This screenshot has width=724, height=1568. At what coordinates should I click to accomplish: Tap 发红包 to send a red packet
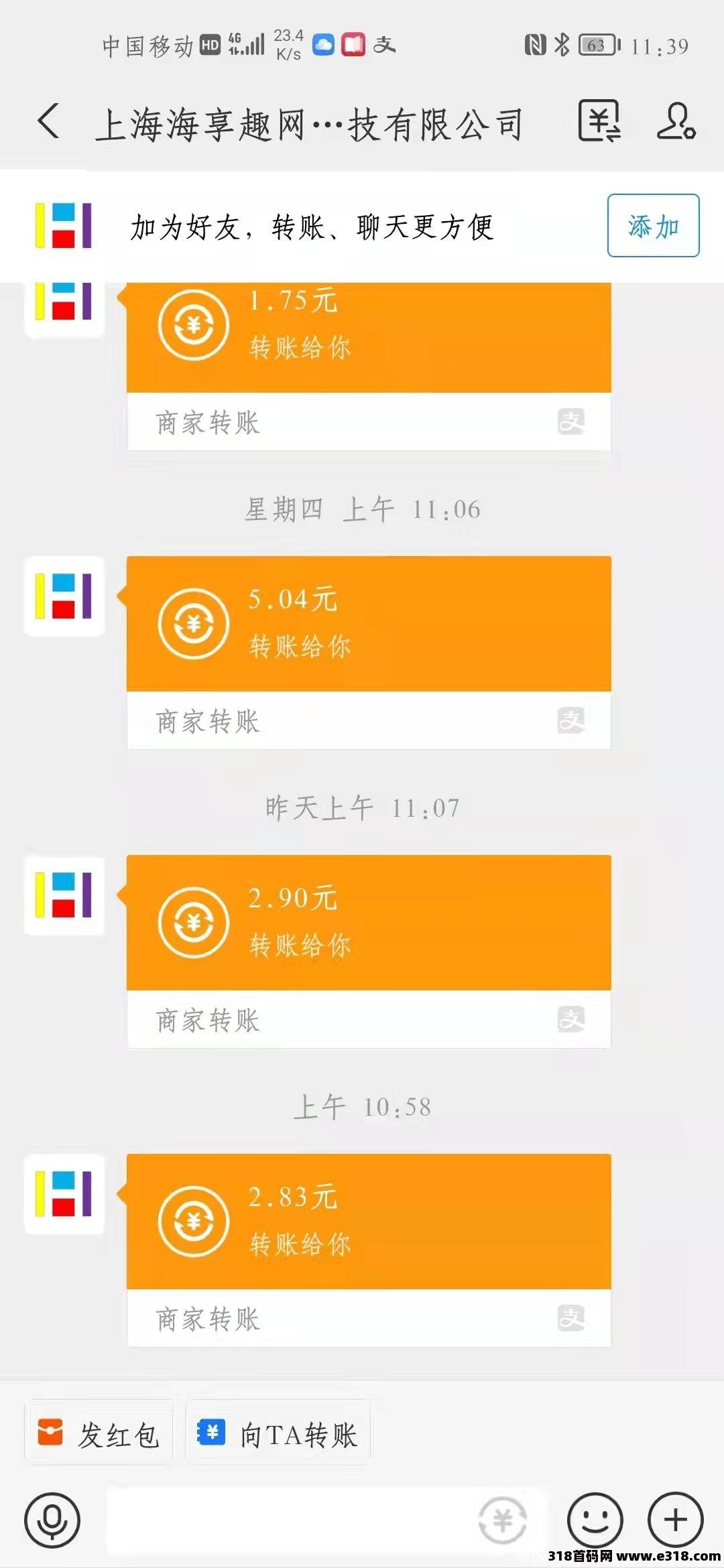coord(99,1435)
